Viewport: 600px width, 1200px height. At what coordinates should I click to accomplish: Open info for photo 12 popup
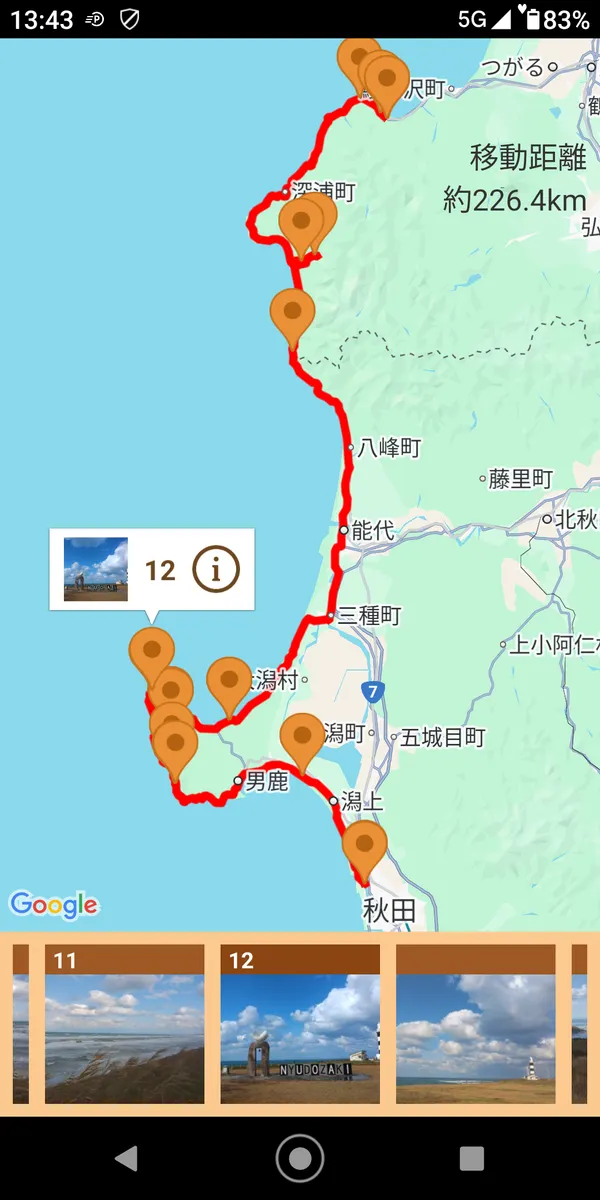click(x=217, y=570)
